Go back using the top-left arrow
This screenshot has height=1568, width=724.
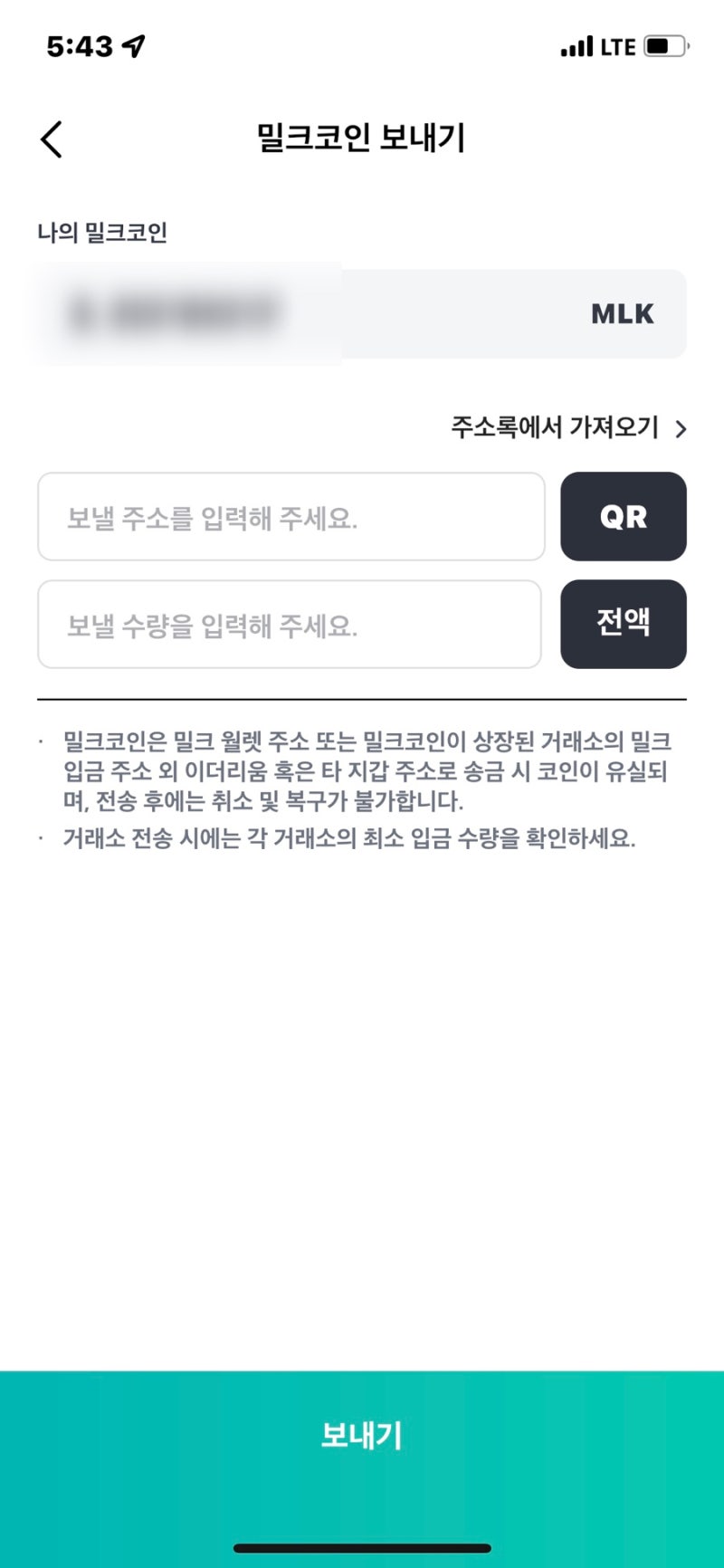click(x=52, y=139)
